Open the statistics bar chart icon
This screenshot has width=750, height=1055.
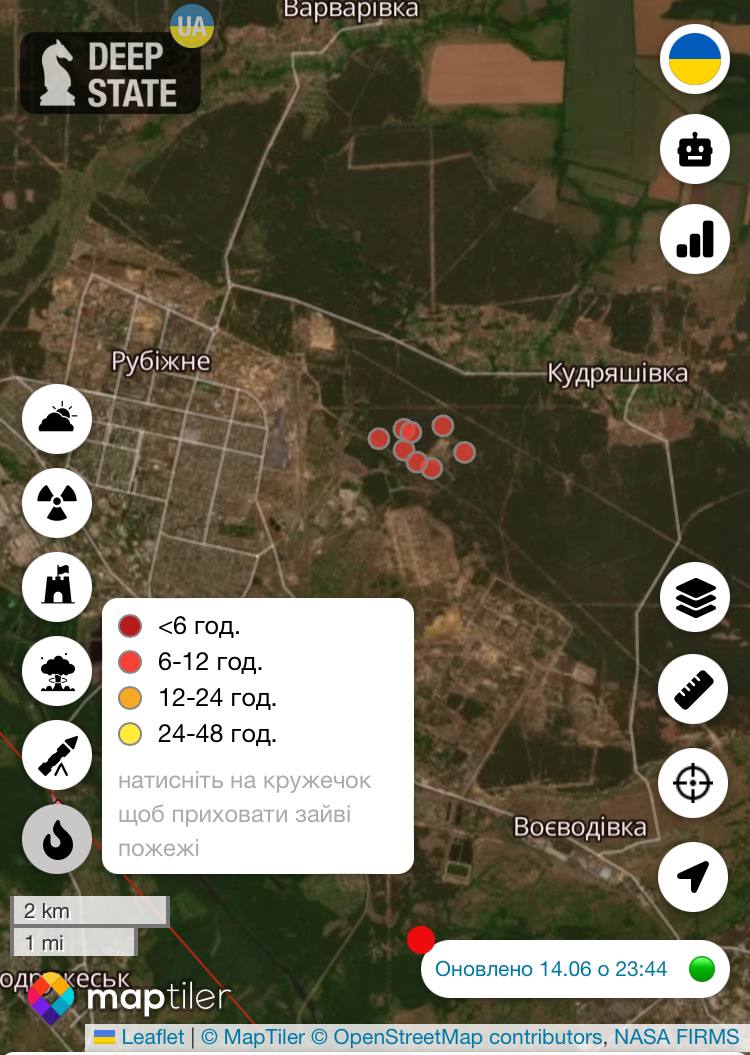(x=694, y=238)
